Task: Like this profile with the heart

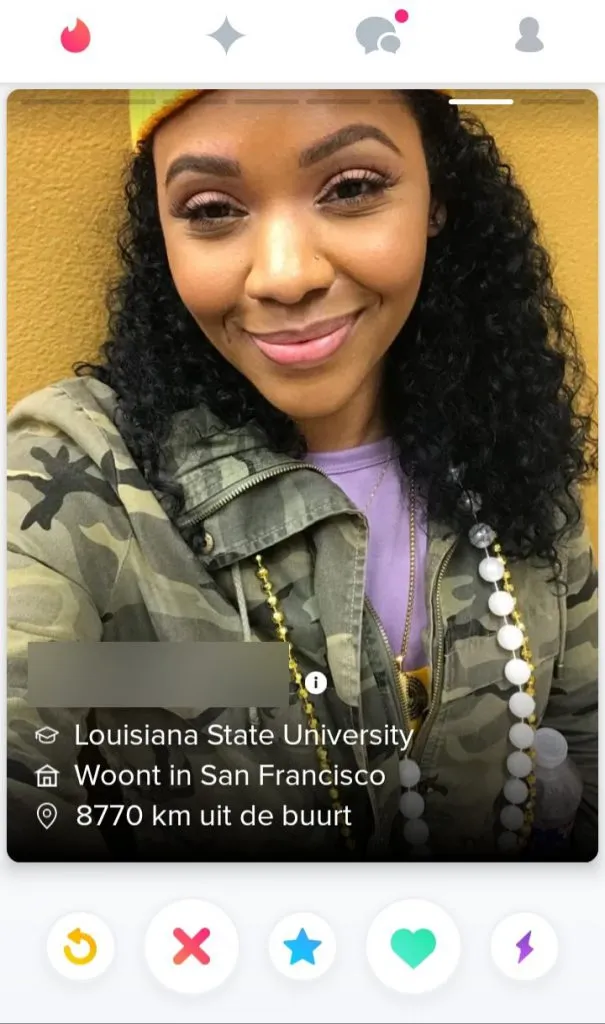Action: [413, 946]
